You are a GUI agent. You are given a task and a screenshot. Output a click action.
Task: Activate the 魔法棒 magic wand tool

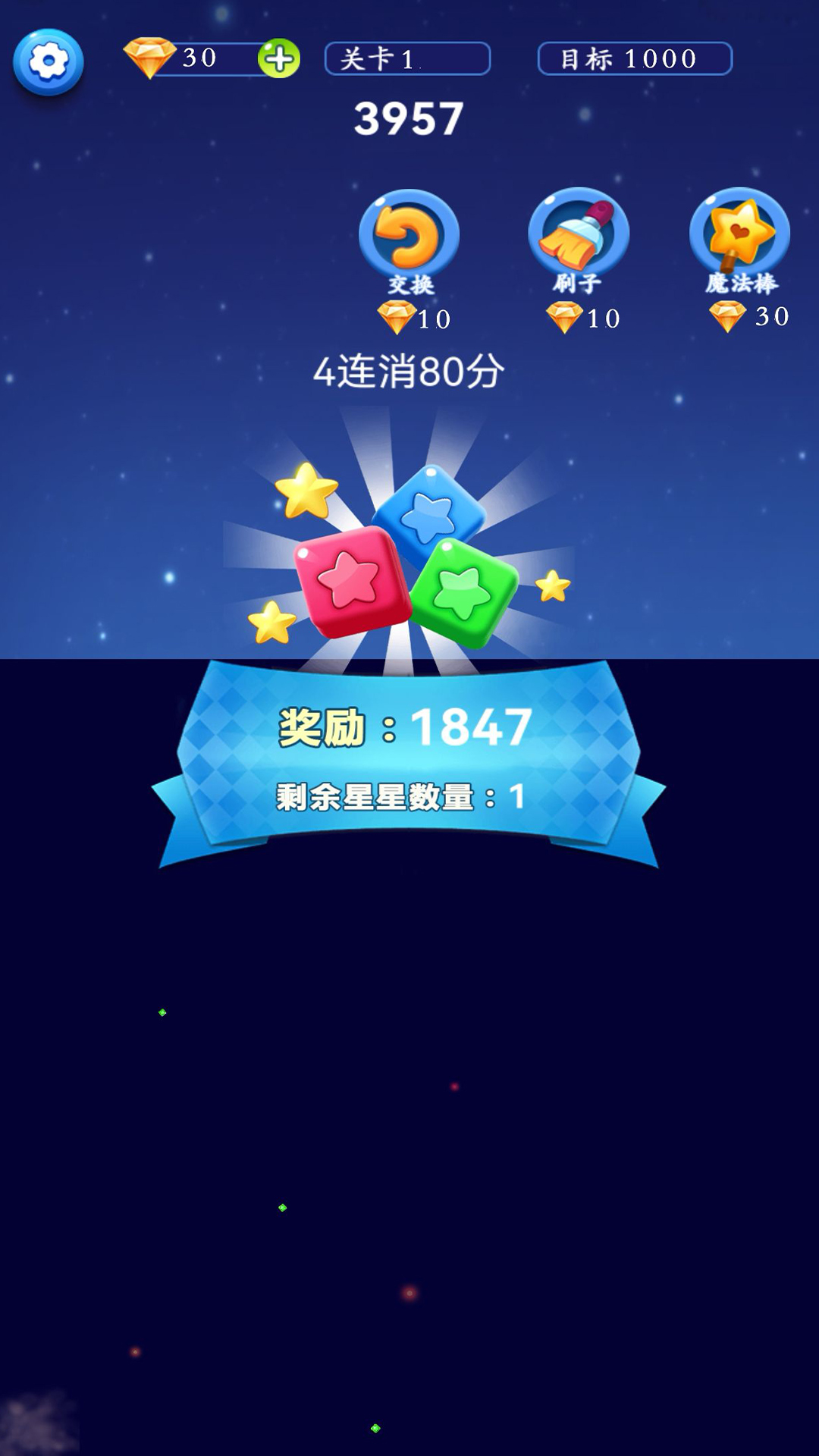pos(739,231)
